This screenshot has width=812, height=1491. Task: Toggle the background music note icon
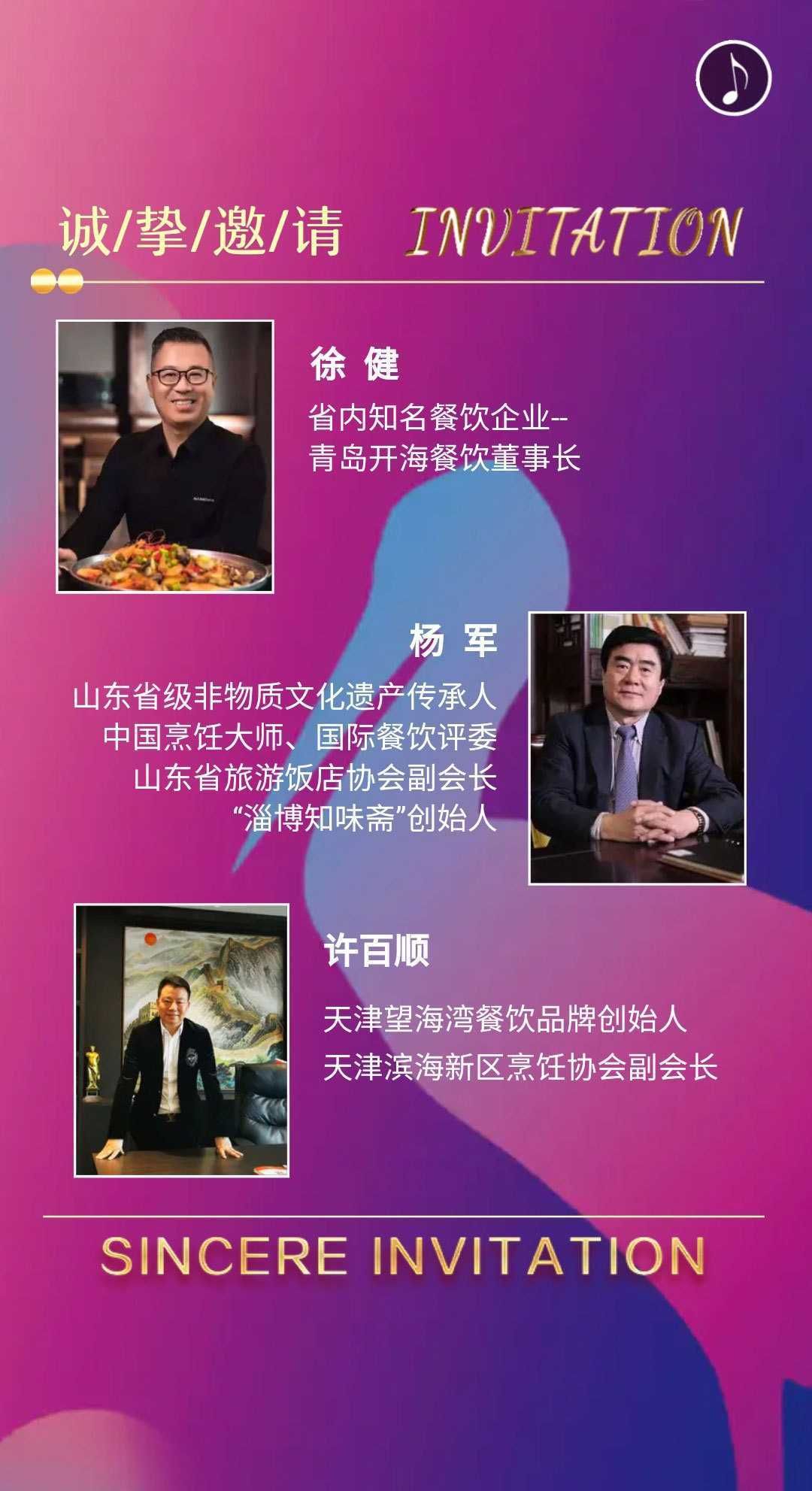point(733,78)
